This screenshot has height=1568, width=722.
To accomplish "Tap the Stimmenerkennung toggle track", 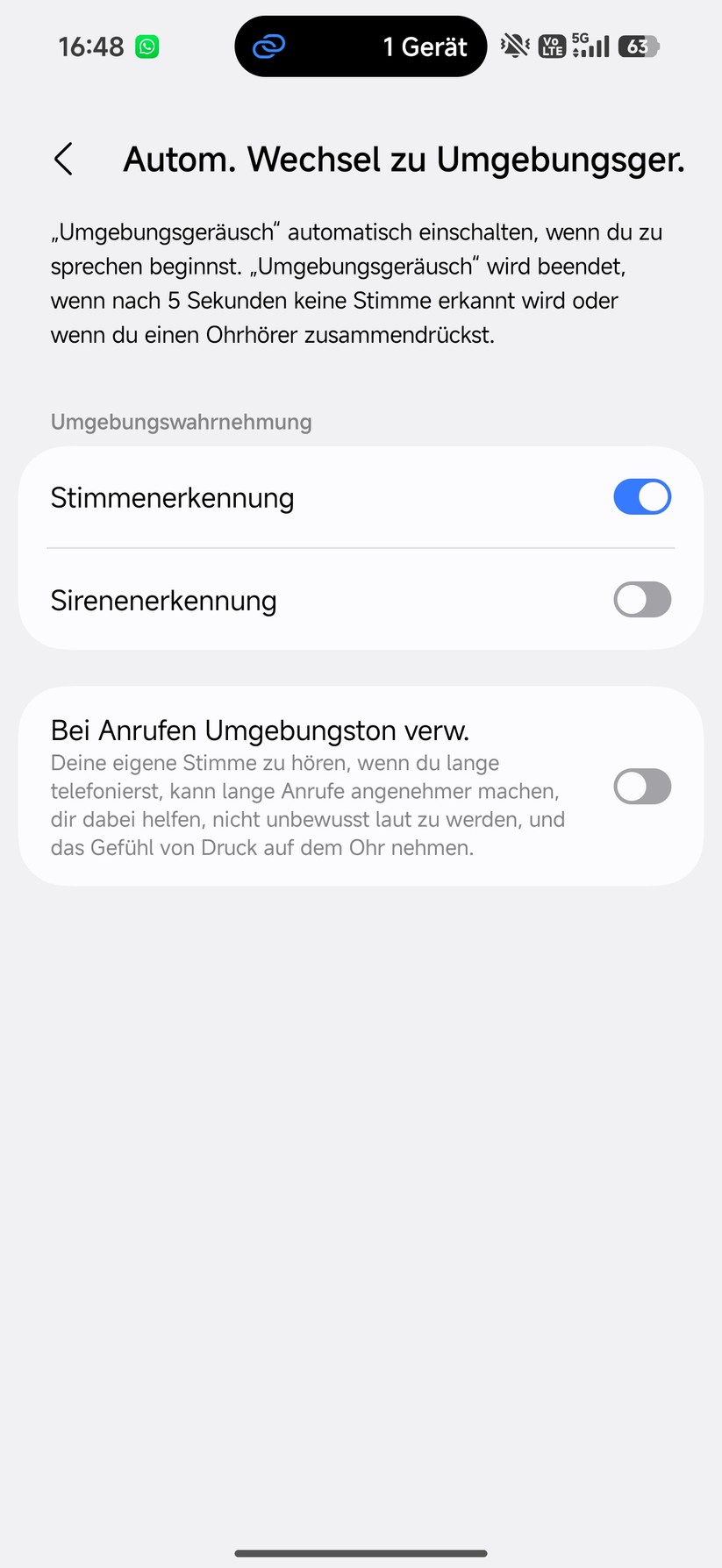I will click(641, 496).
